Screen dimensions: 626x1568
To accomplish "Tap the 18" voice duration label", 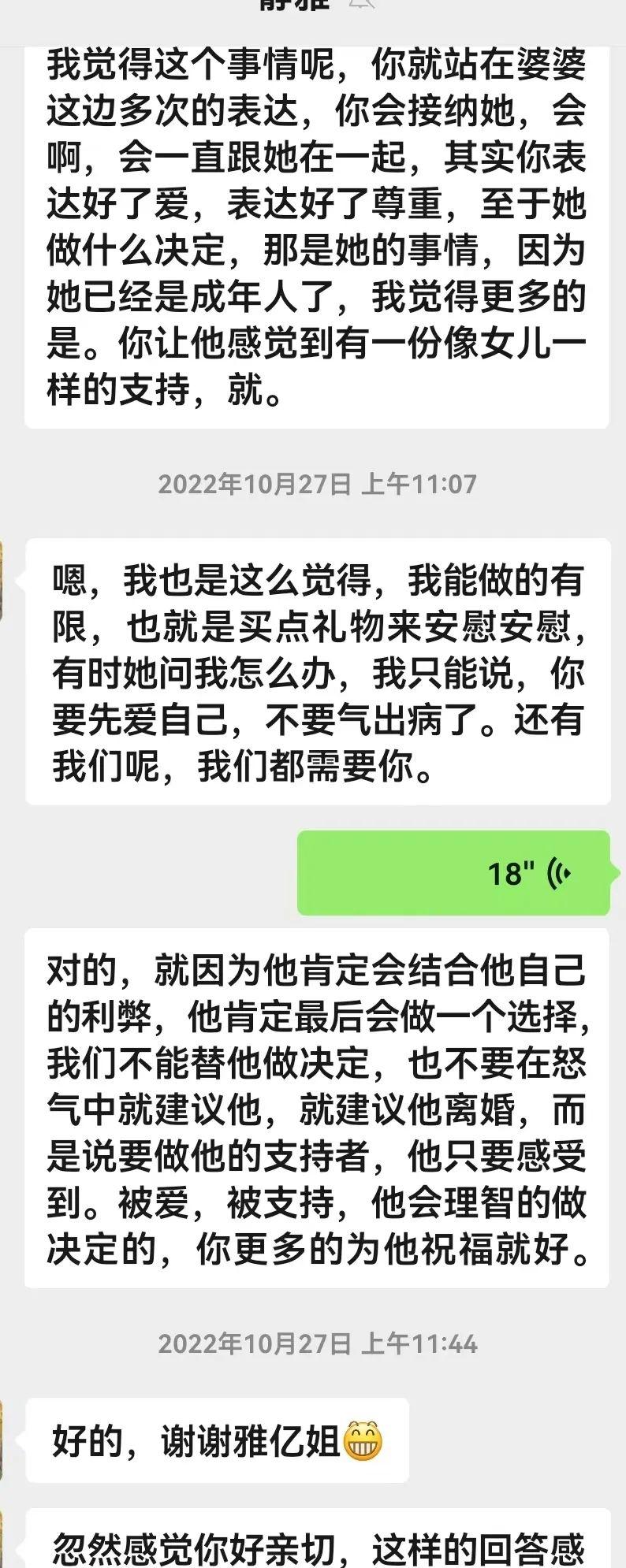I will [511, 873].
